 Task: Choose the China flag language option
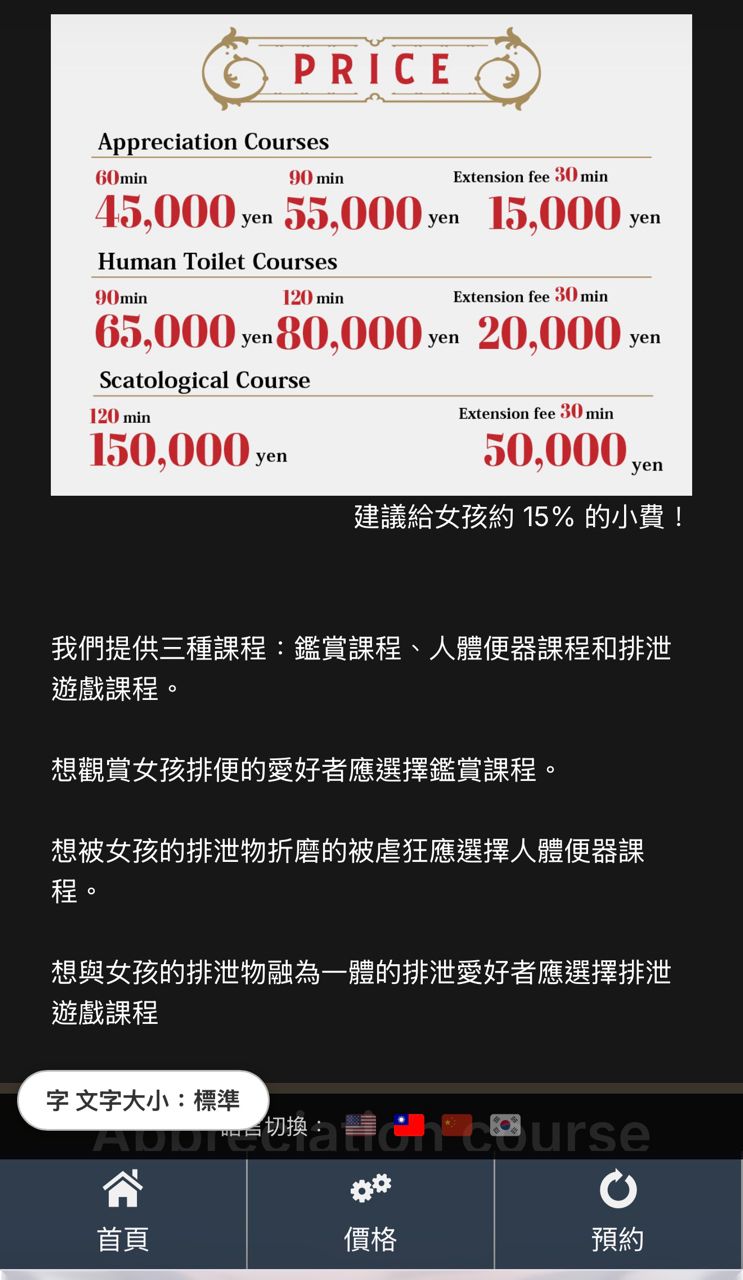pyautogui.click(x=457, y=1125)
